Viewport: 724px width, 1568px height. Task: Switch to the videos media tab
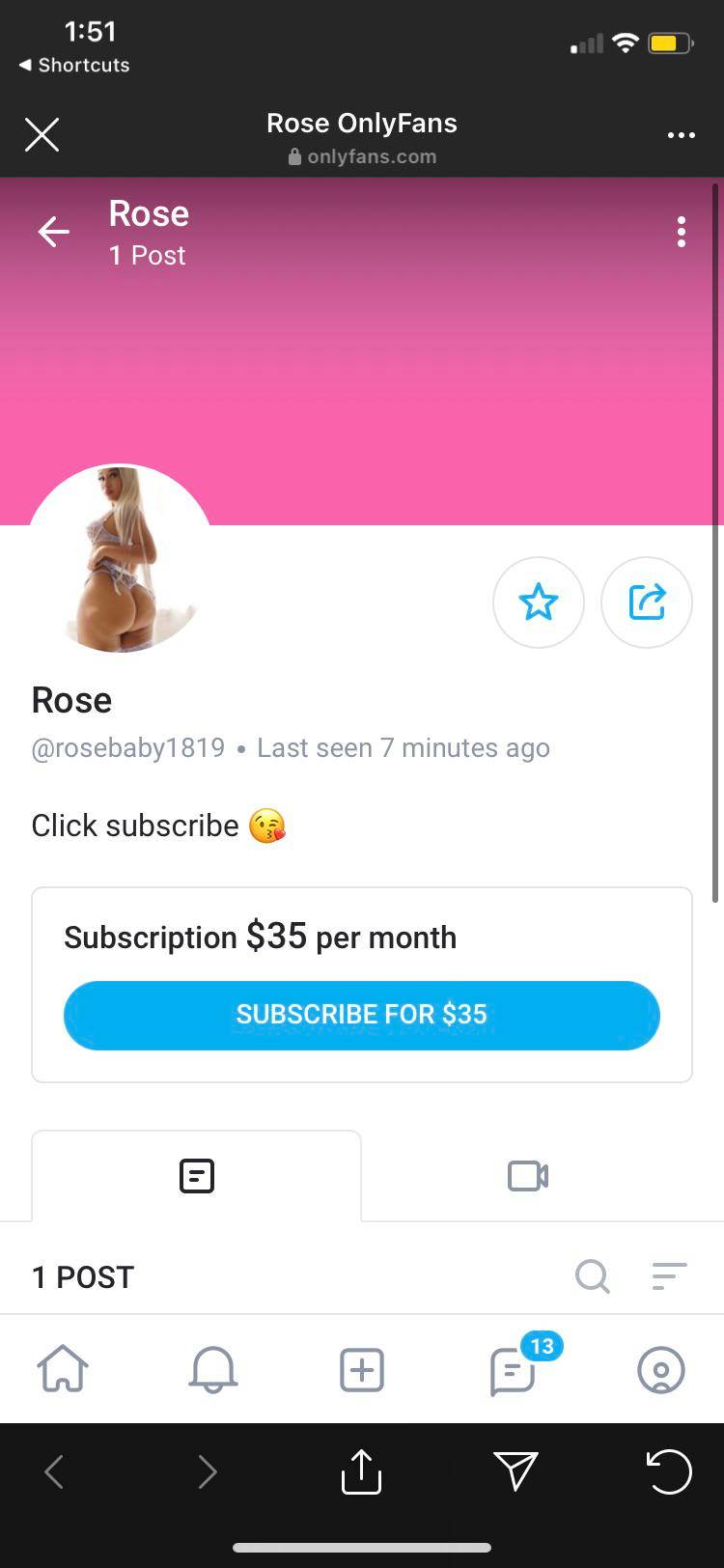(x=527, y=1176)
